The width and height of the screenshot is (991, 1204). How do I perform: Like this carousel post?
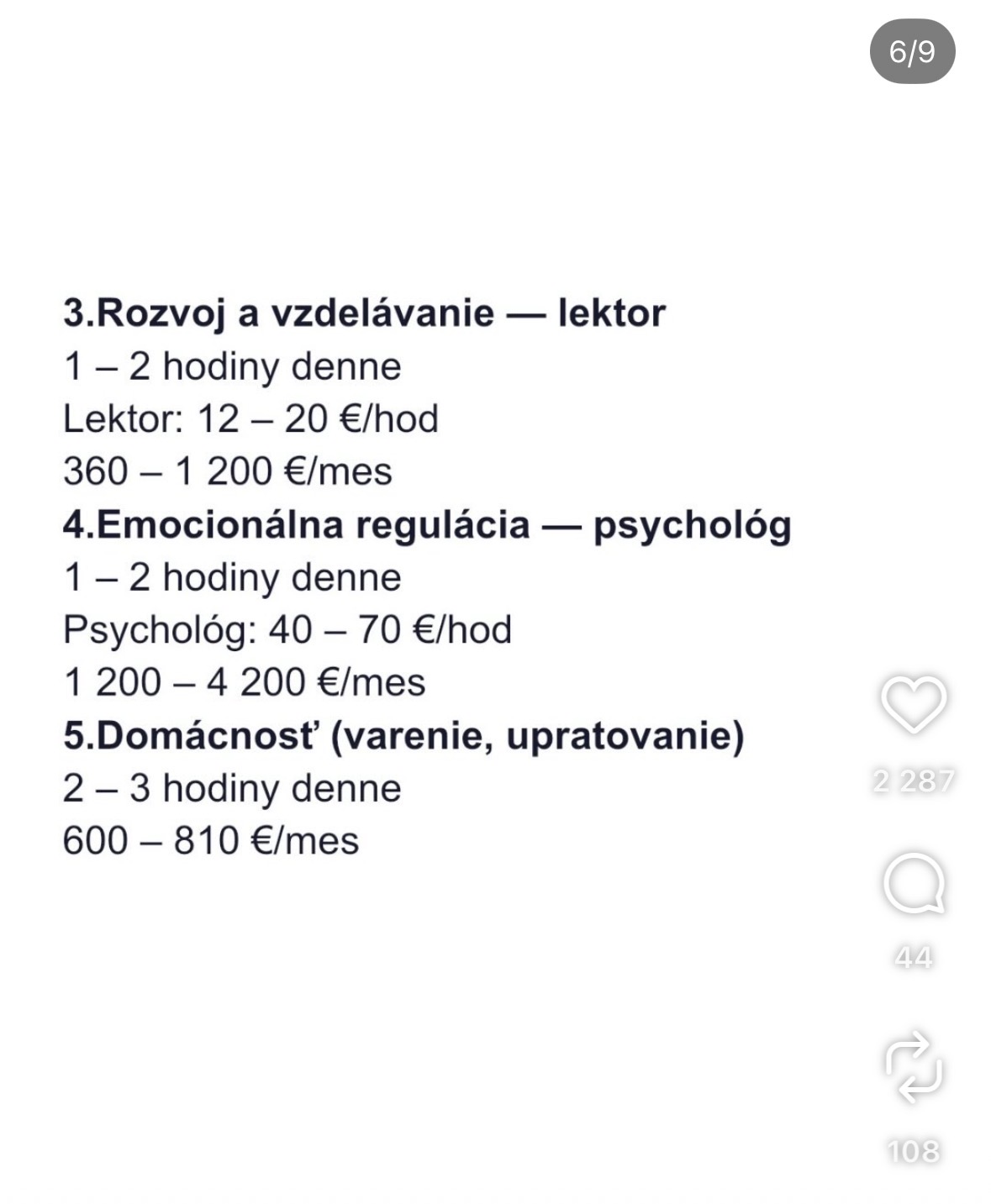(913, 703)
